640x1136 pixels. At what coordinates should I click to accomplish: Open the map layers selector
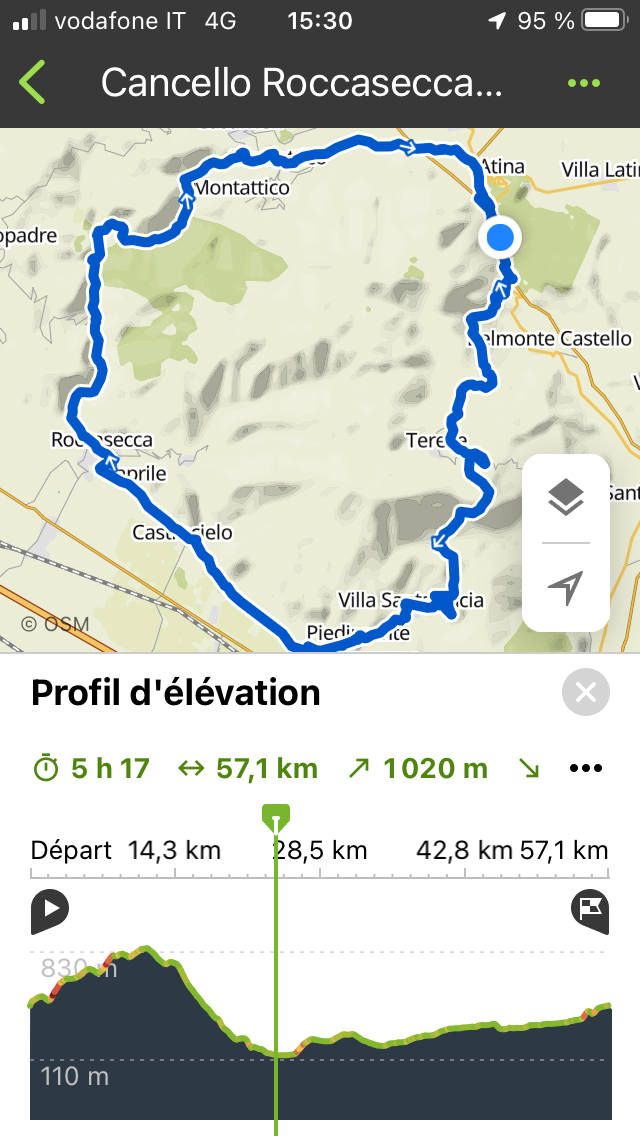565,498
